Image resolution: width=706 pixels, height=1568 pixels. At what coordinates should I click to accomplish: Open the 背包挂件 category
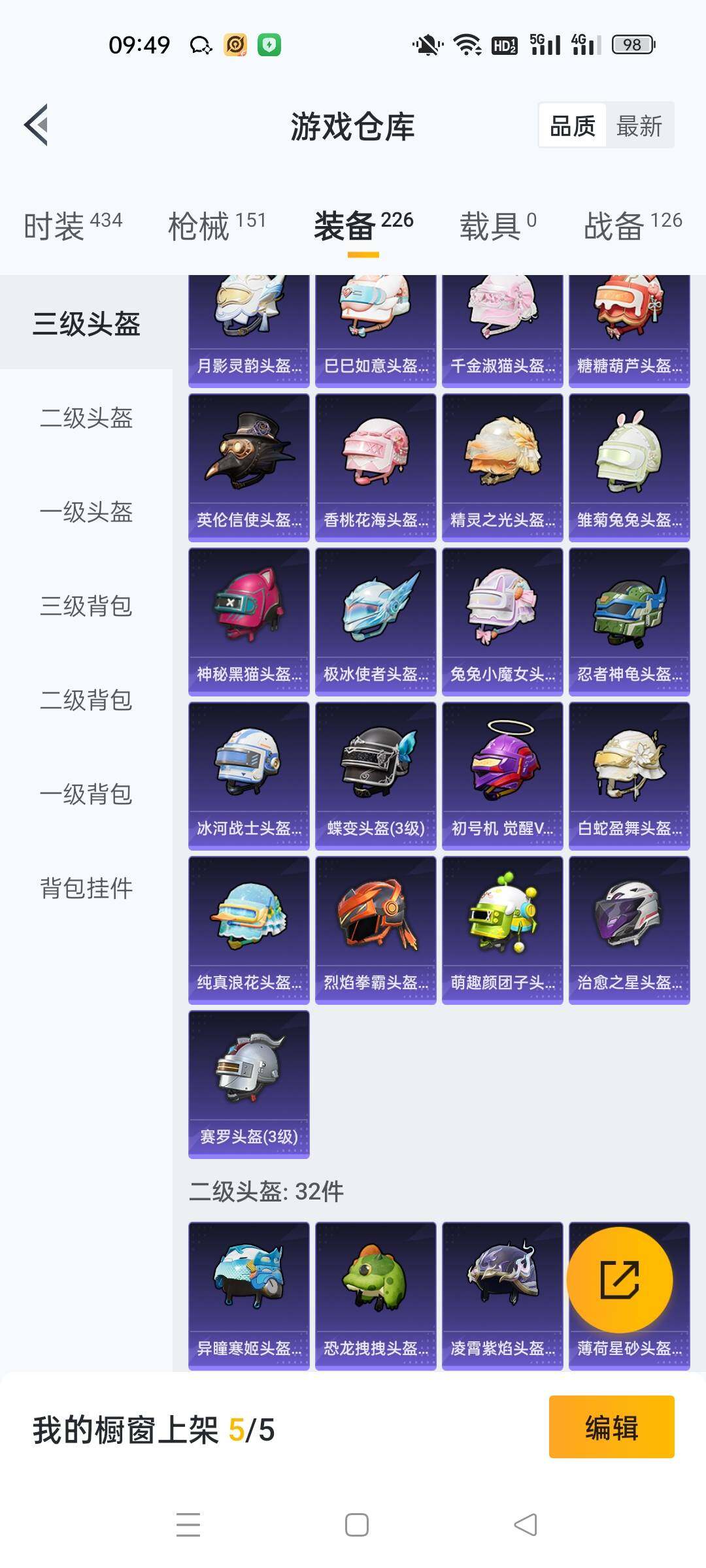pos(86,889)
